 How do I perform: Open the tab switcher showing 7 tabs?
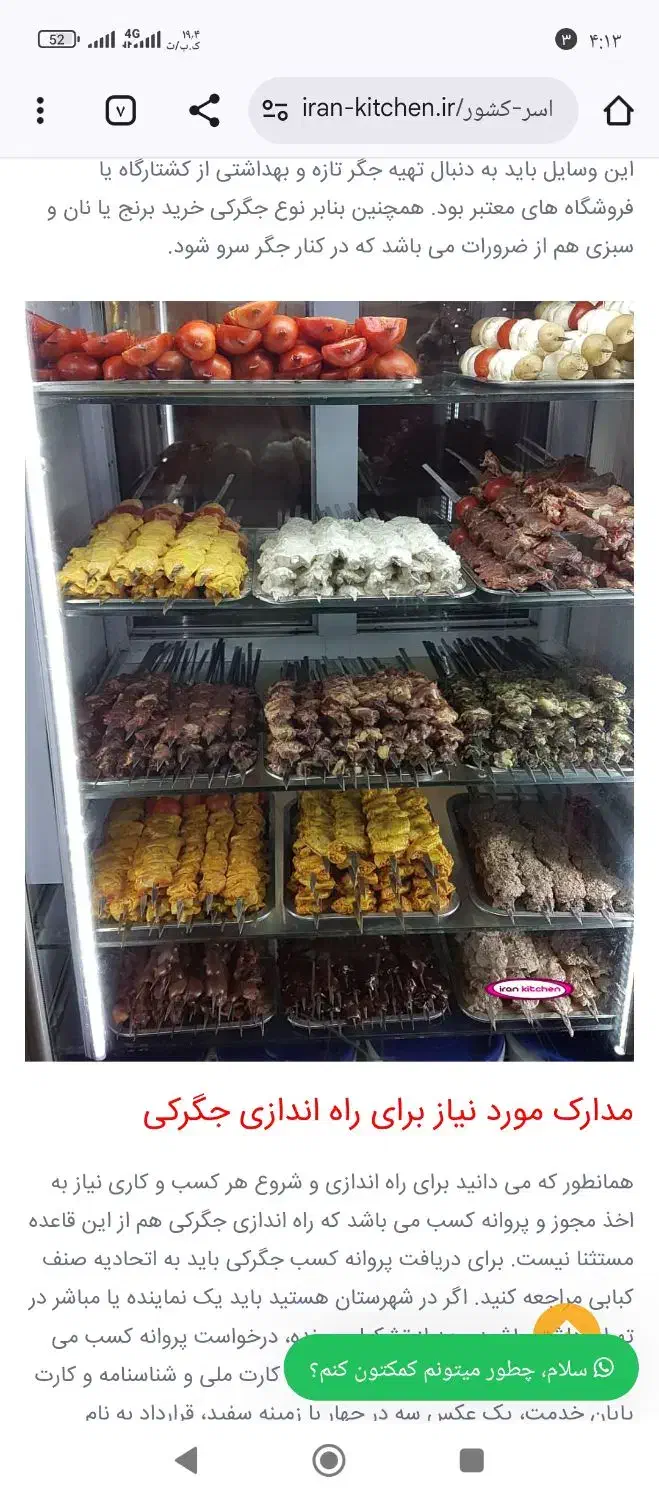(x=120, y=110)
